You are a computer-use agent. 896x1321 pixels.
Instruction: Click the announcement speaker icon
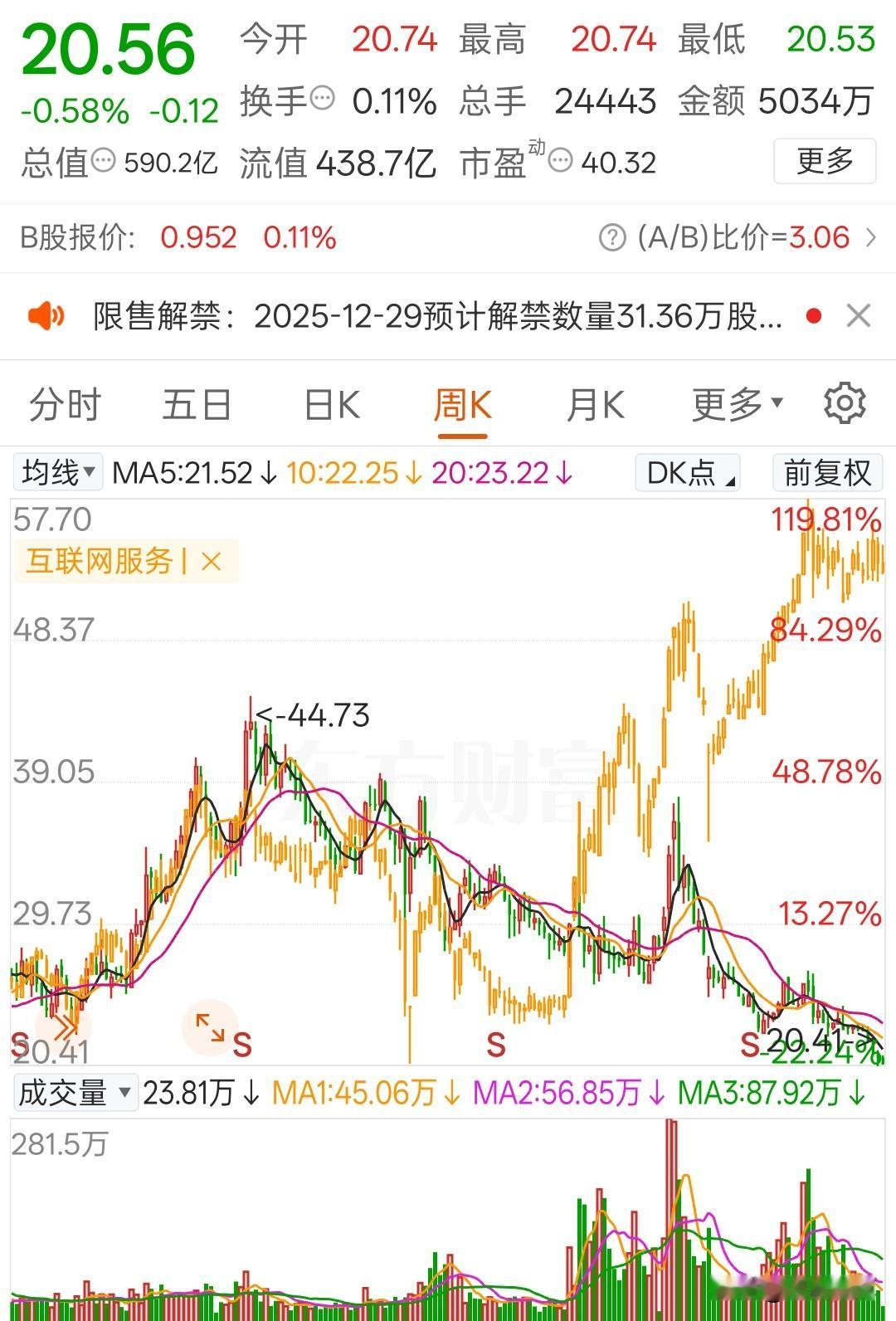[x=47, y=316]
